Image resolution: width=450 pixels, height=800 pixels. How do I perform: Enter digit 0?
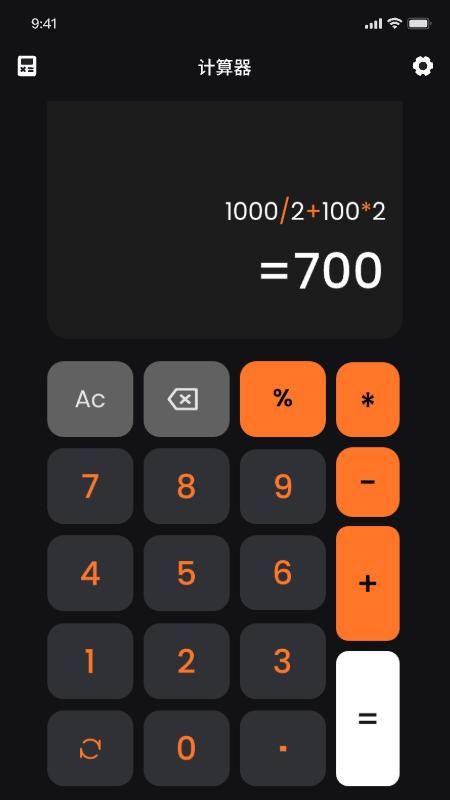click(186, 748)
